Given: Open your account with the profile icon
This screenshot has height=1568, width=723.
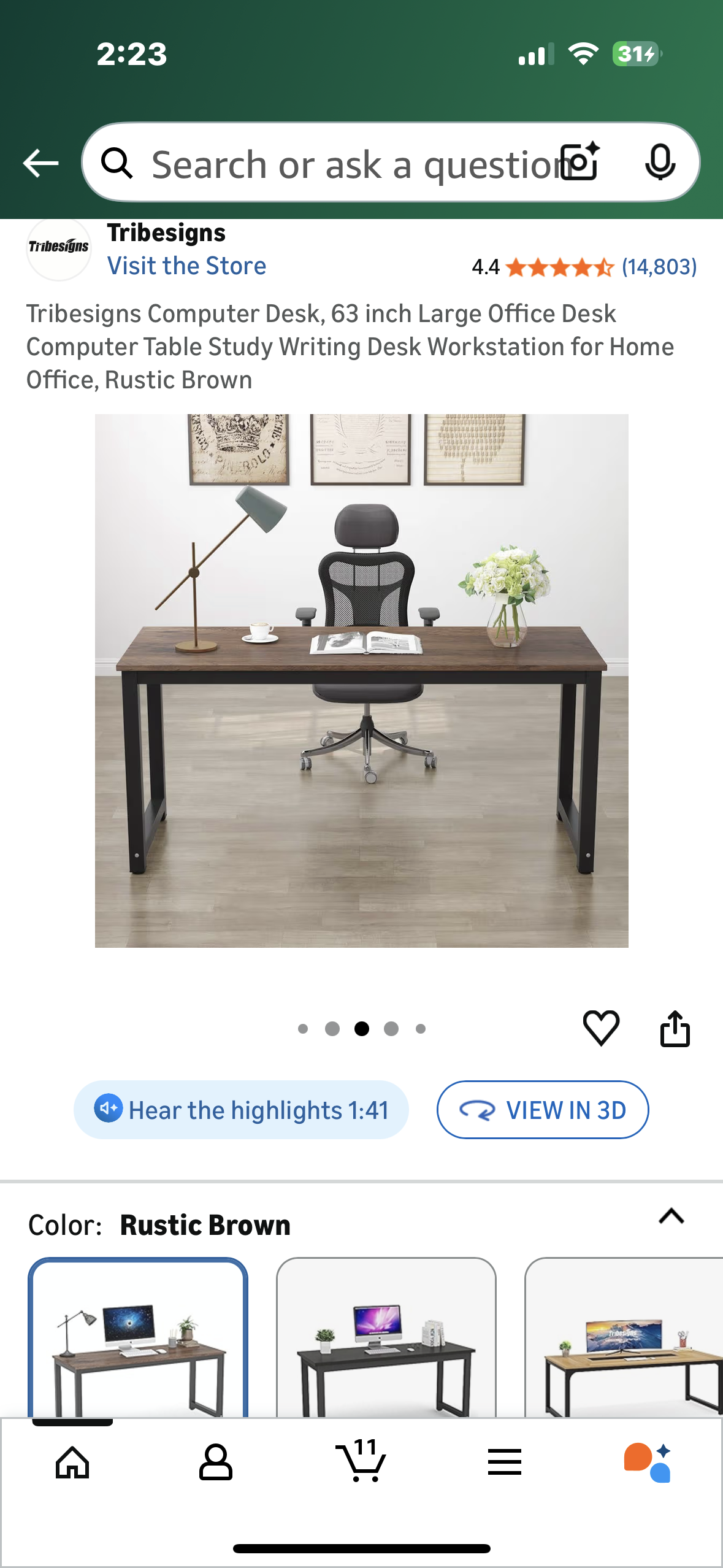Looking at the screenshot, I should coord(216,1462).
